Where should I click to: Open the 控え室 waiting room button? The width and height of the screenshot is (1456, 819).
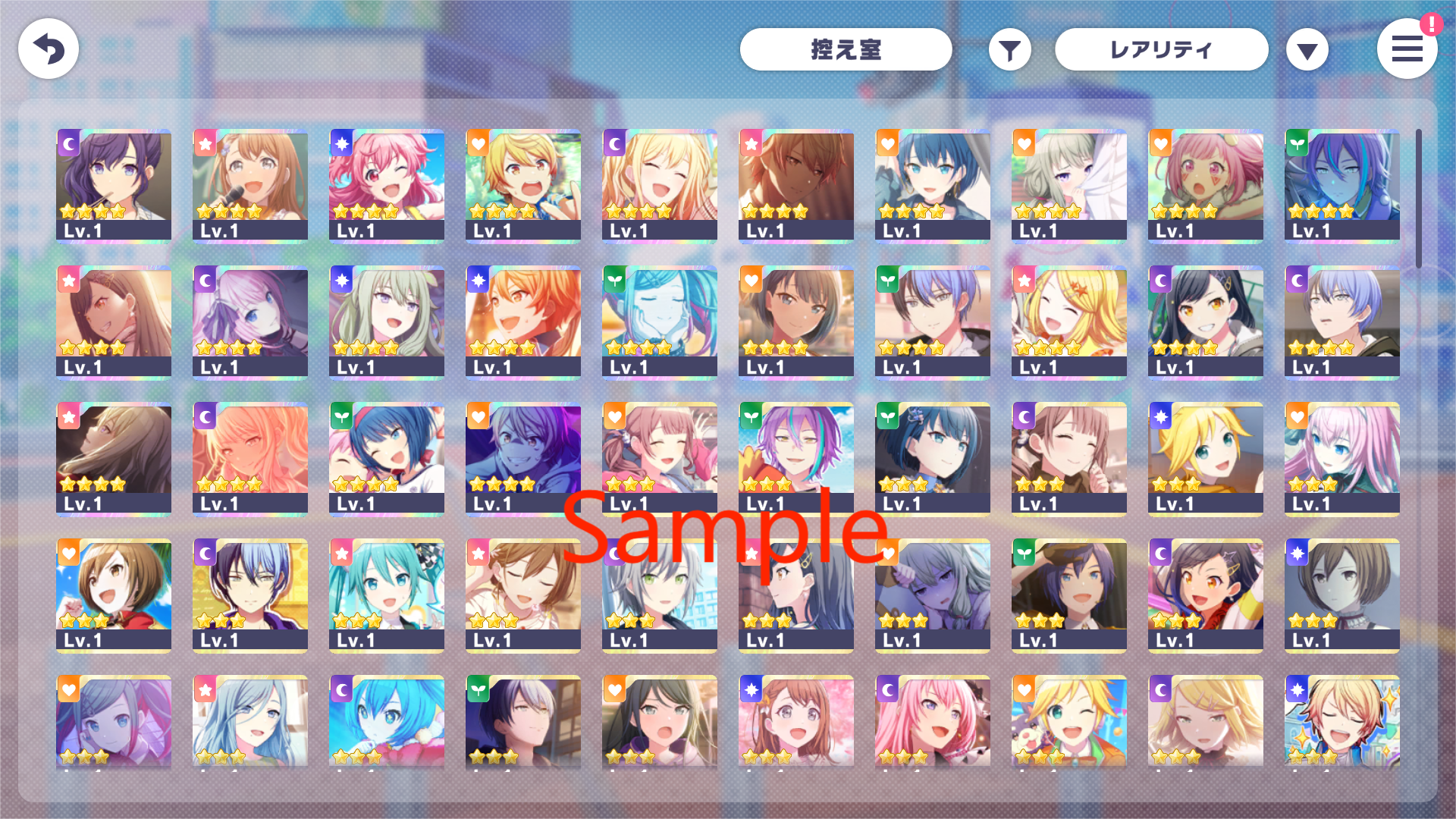tap(846, 50)
